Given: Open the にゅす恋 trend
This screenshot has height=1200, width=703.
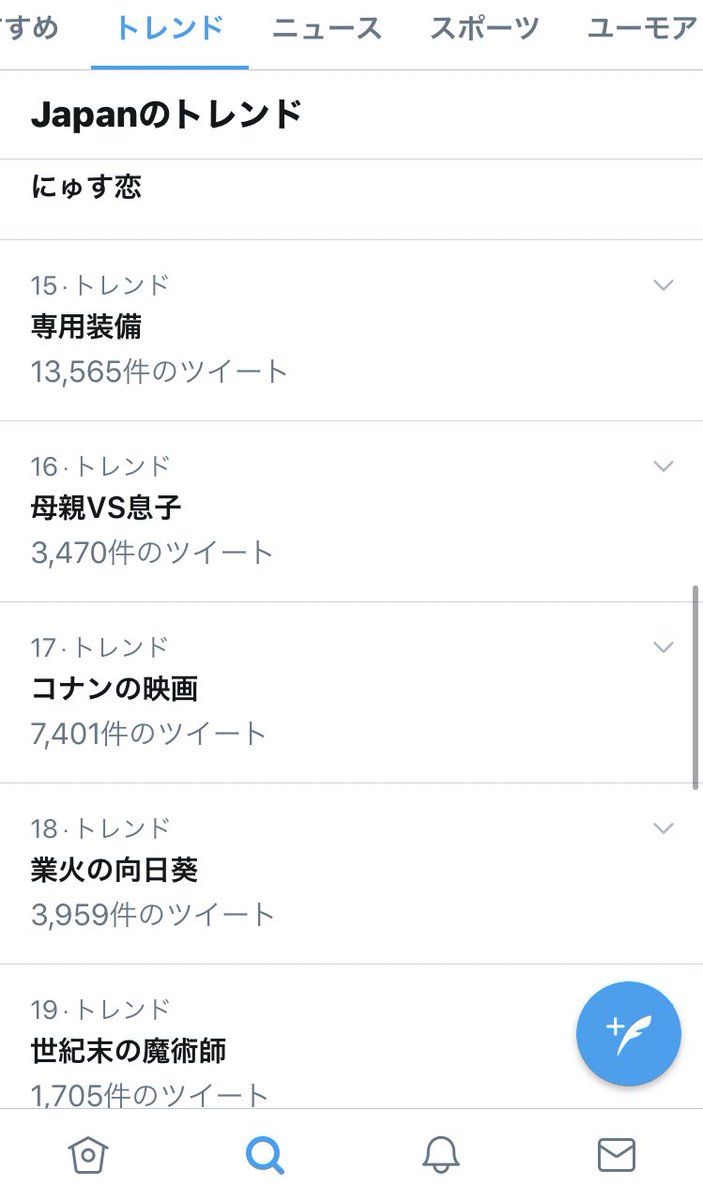Looking at the screenshot, I should tap(351, 199).
